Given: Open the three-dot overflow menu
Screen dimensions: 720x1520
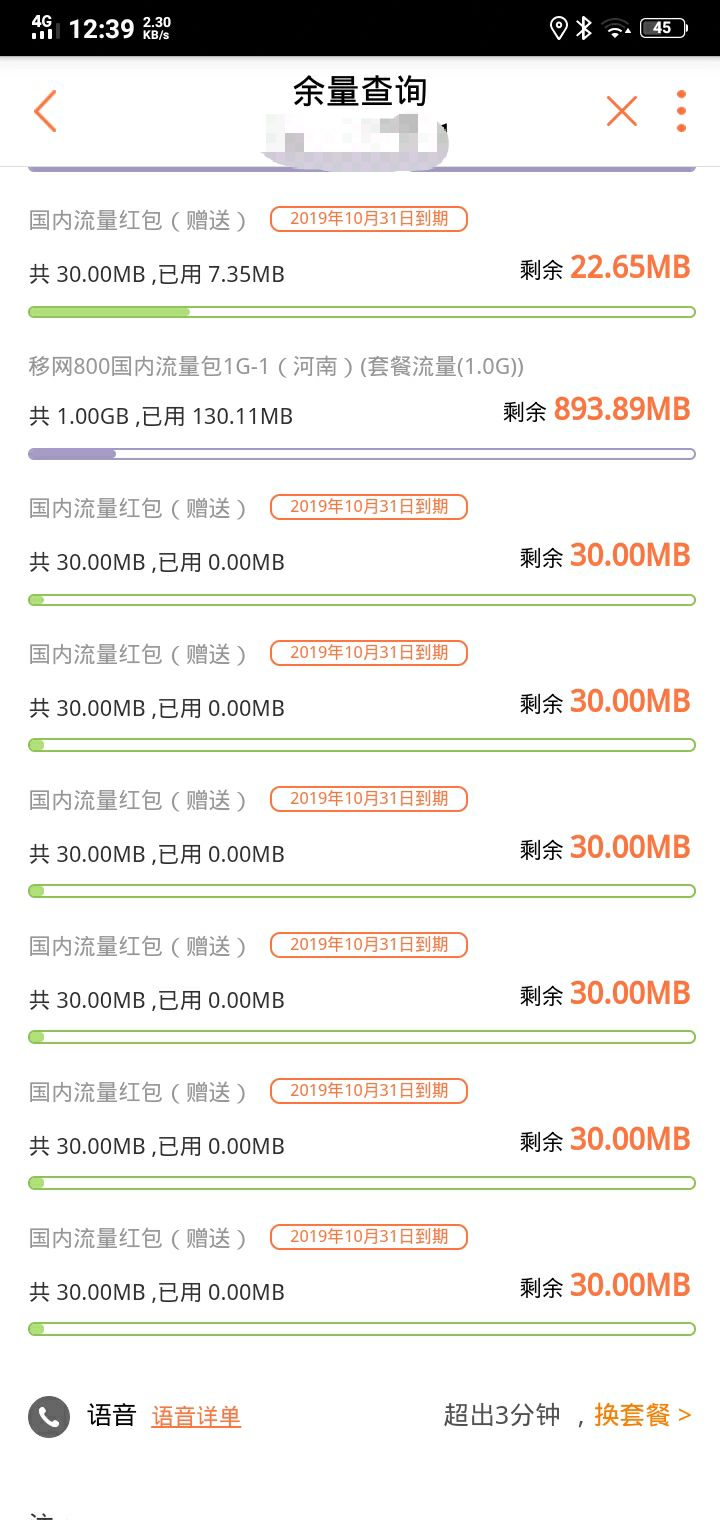Looking at the screenshot, I should tap(681, 111).
